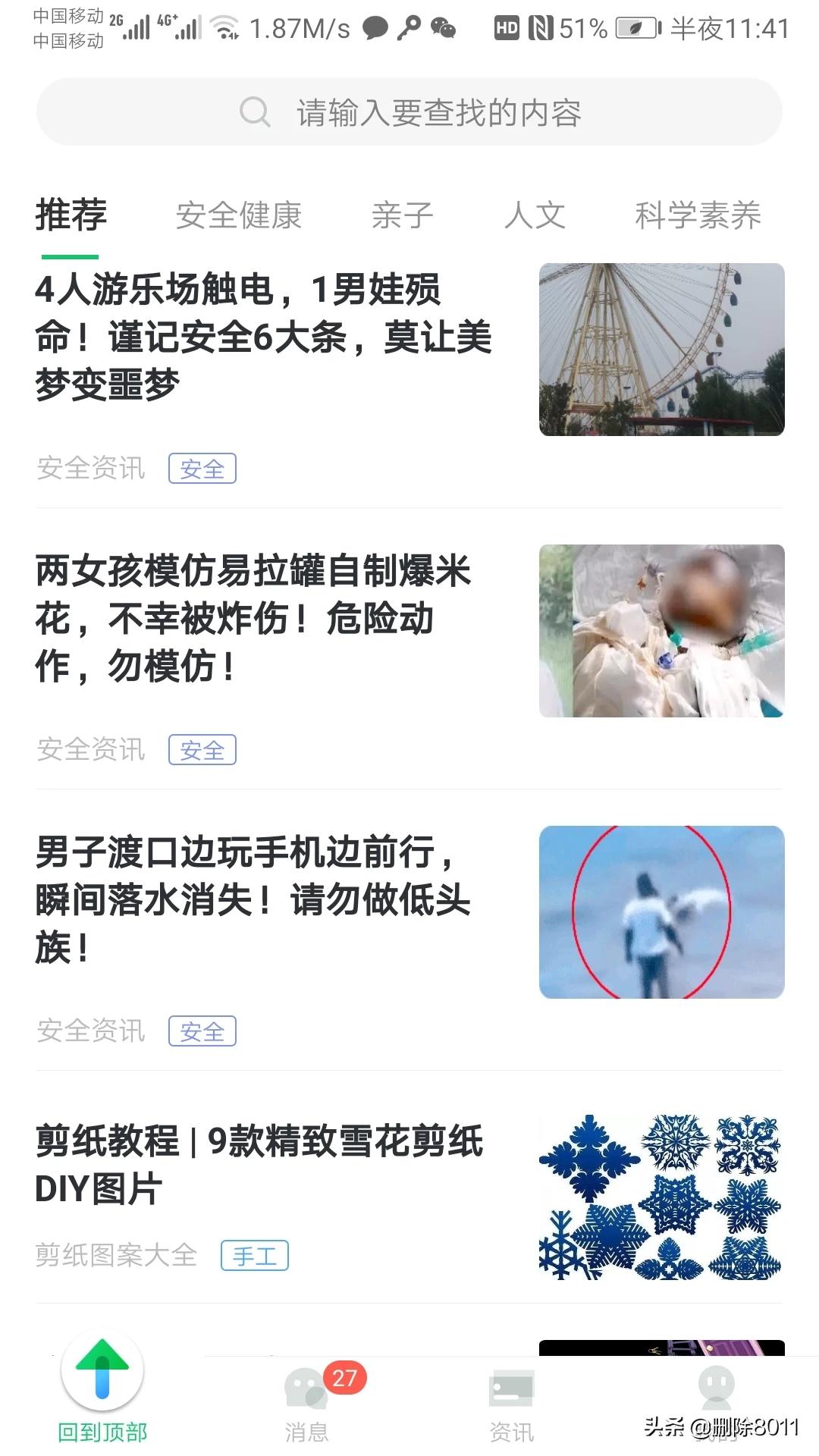The width and height of the screenshot is (819, 1456).
Task: Open the blue snowflake paper-cut thumbnail
Action: click(x=661, y=1197)
